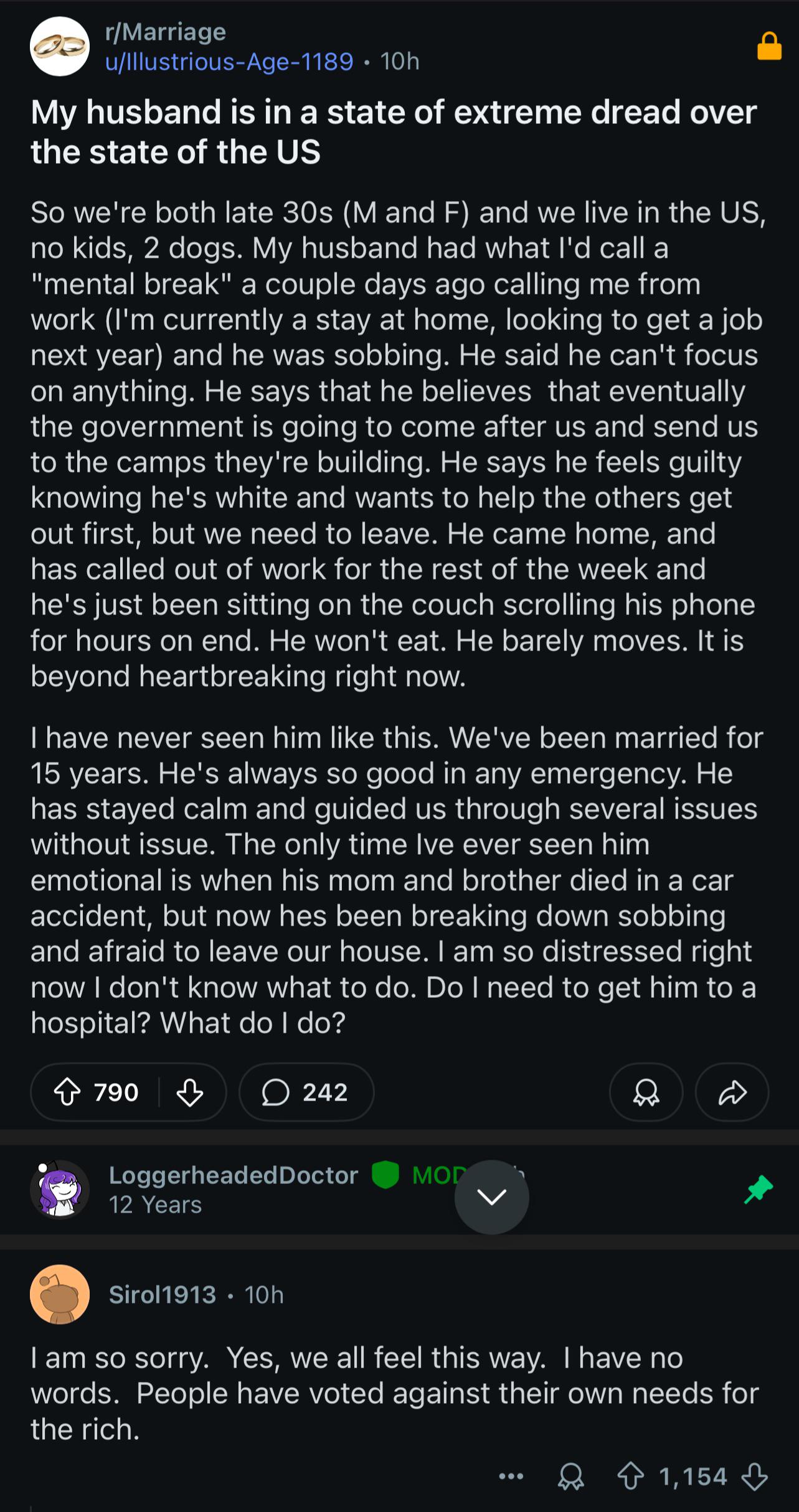This screenshot has width=799, height=1512.
Task: Upvote the post with 790 votes
Action: coord(67,1092)
